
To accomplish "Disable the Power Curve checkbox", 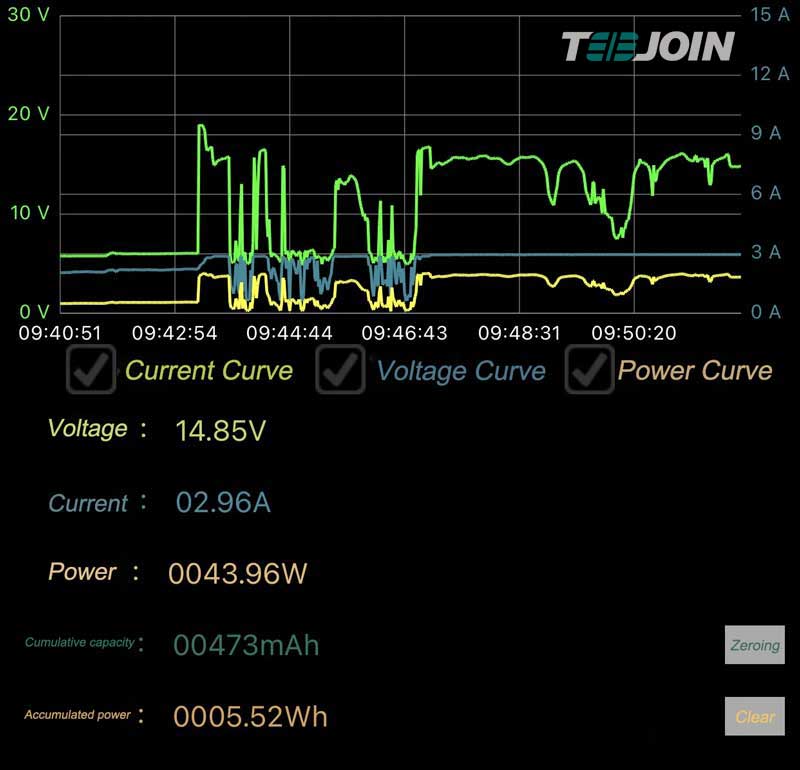I will 589,370.
